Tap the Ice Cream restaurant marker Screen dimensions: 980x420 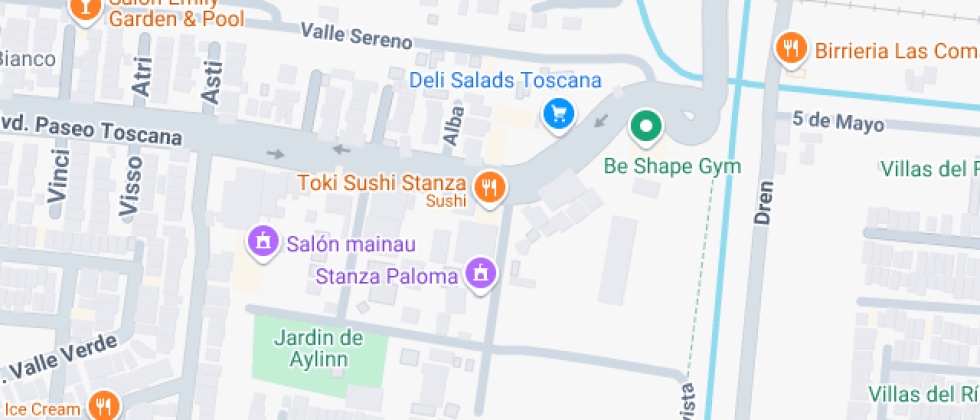coord(103,406)
